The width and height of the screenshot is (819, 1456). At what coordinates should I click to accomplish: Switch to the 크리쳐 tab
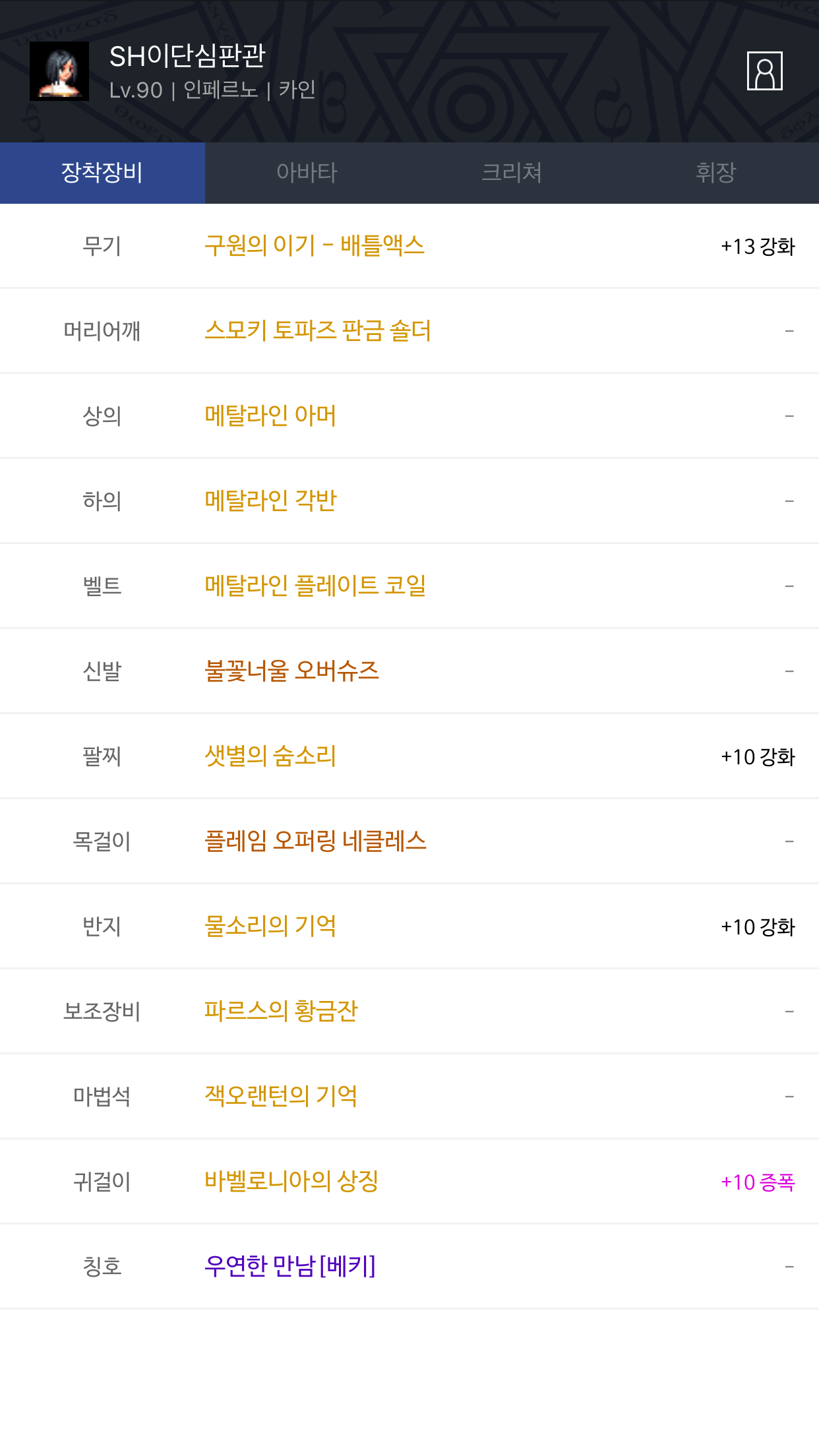pyautogui.click(x=512, y=173)
